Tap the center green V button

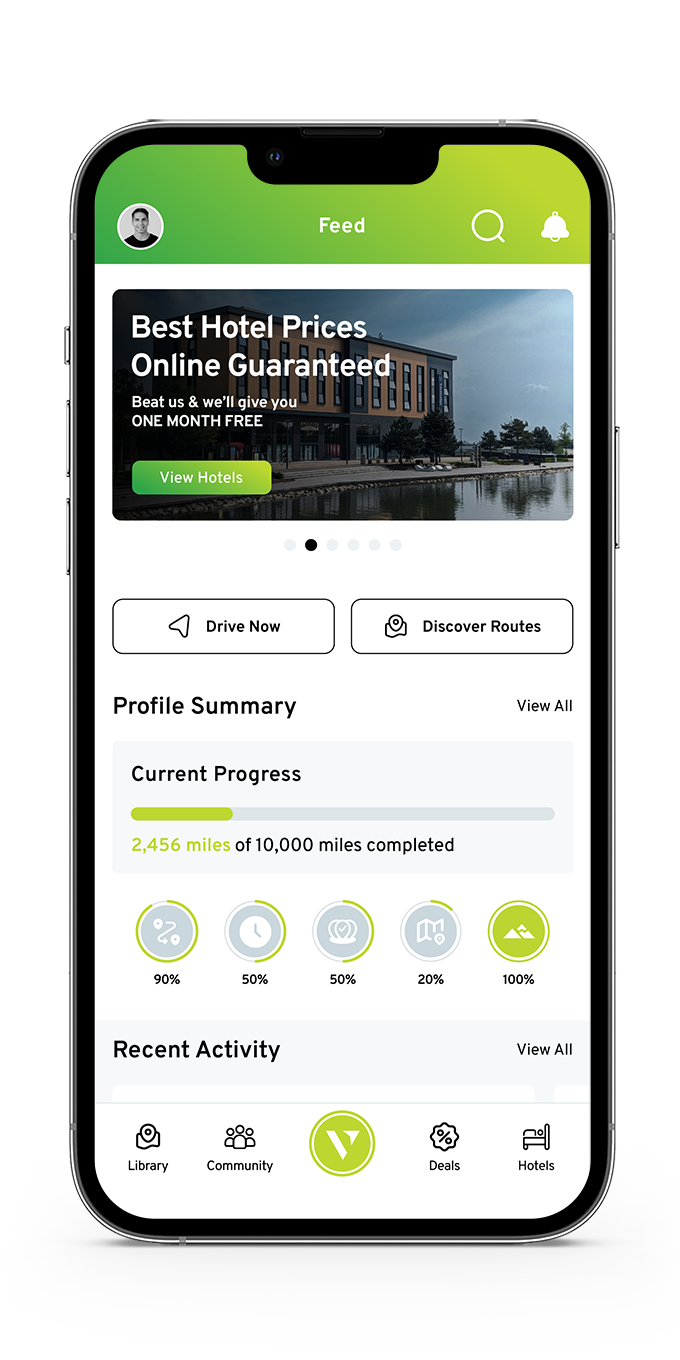342,1142
